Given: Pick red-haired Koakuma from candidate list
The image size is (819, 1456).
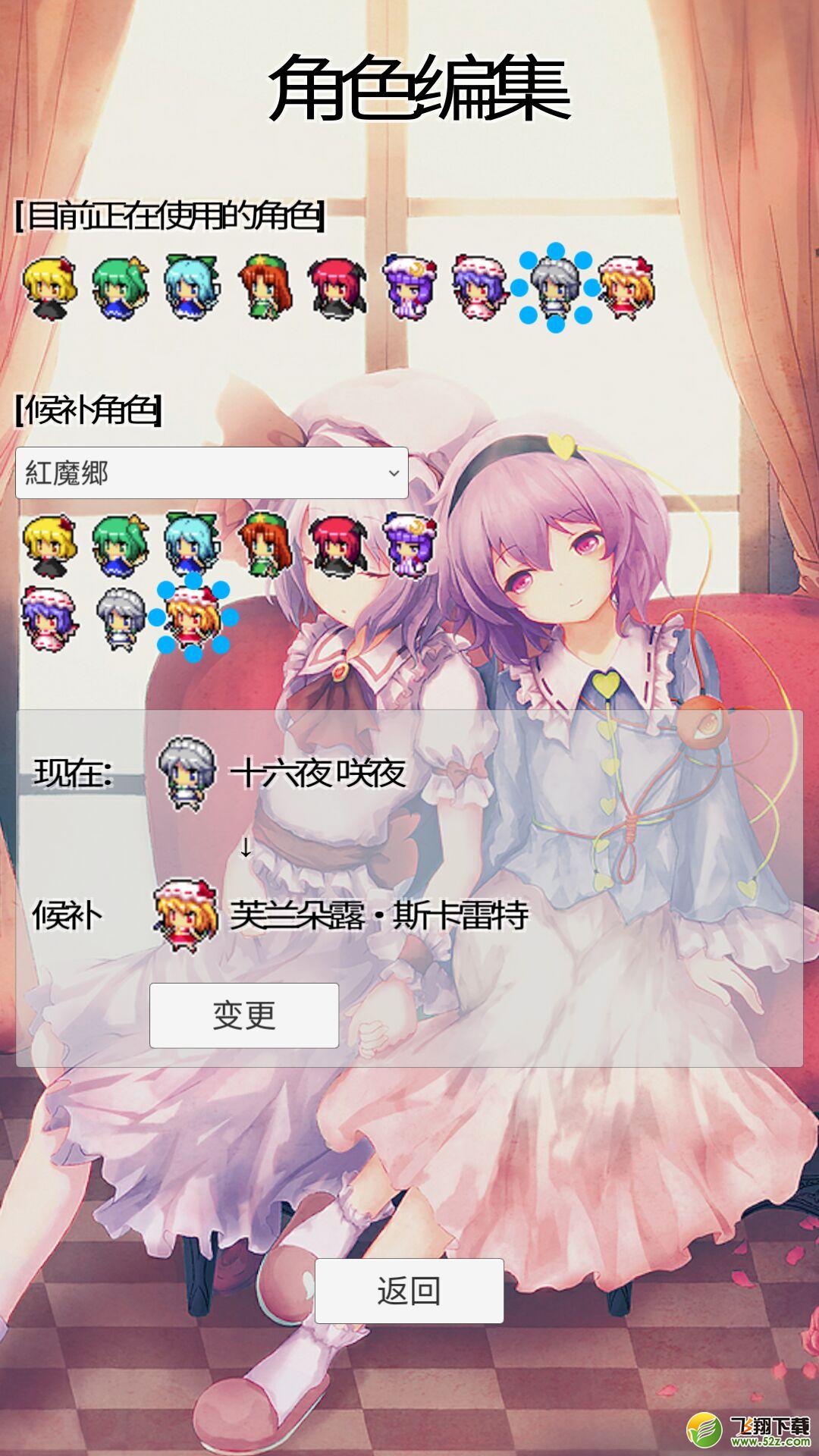Looking at the screenshot, I should tap(338, 544).
